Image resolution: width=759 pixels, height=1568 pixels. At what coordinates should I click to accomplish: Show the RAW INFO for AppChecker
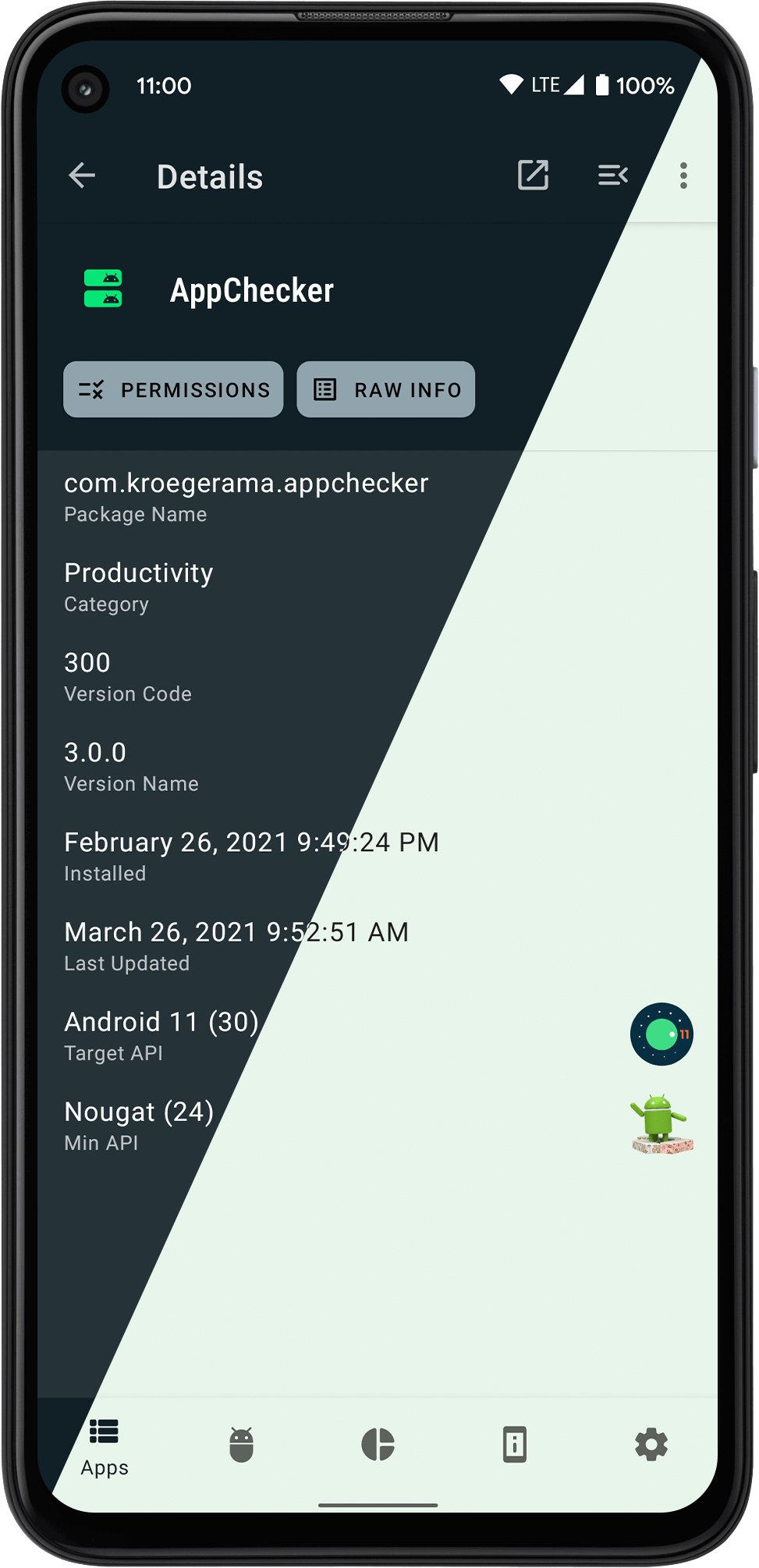coord(386,389)
